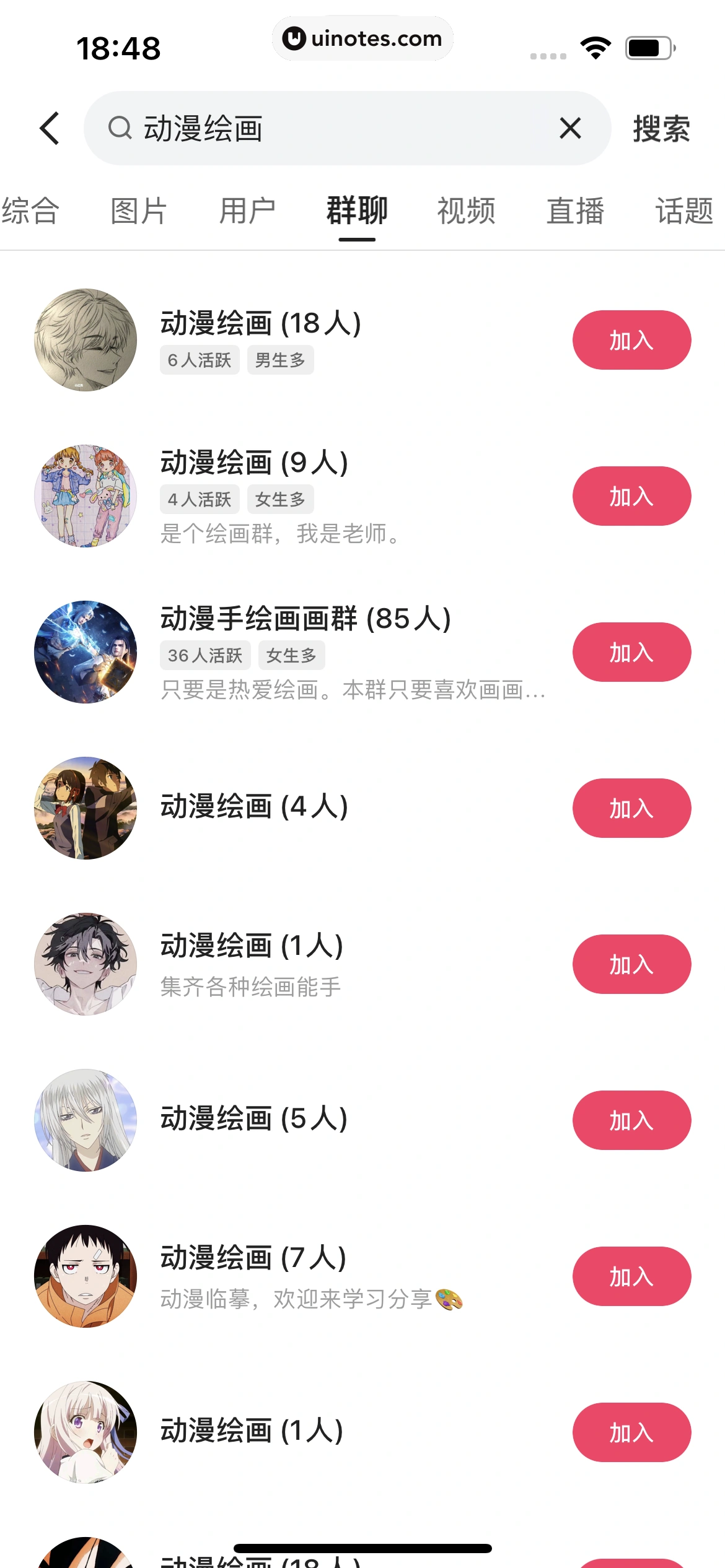Tap the 搜索 button
The image size is (725, 1568).
pyautogui.click(x=661, y=129)
